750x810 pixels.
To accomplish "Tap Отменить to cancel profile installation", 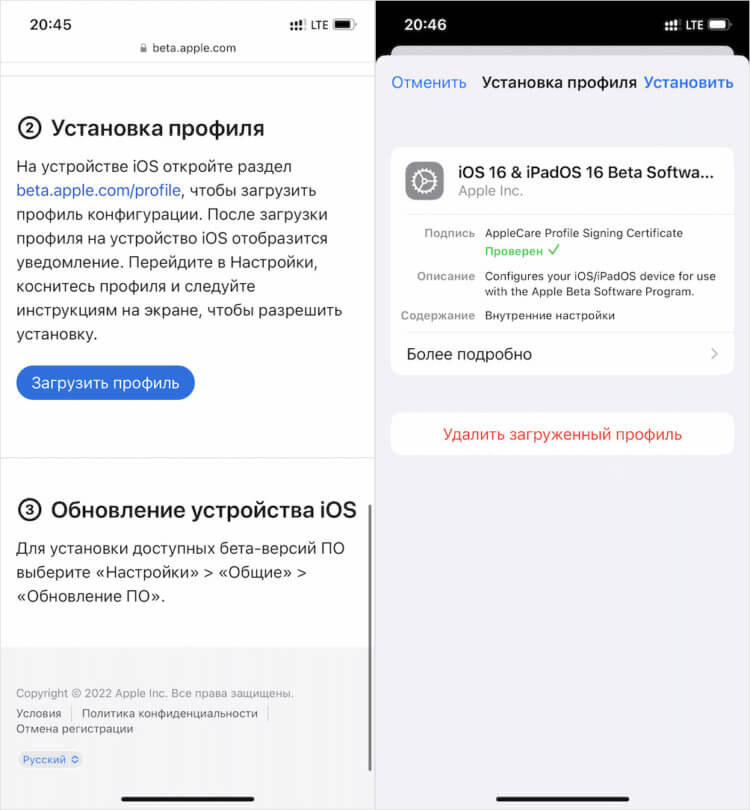I will (428, 82).
